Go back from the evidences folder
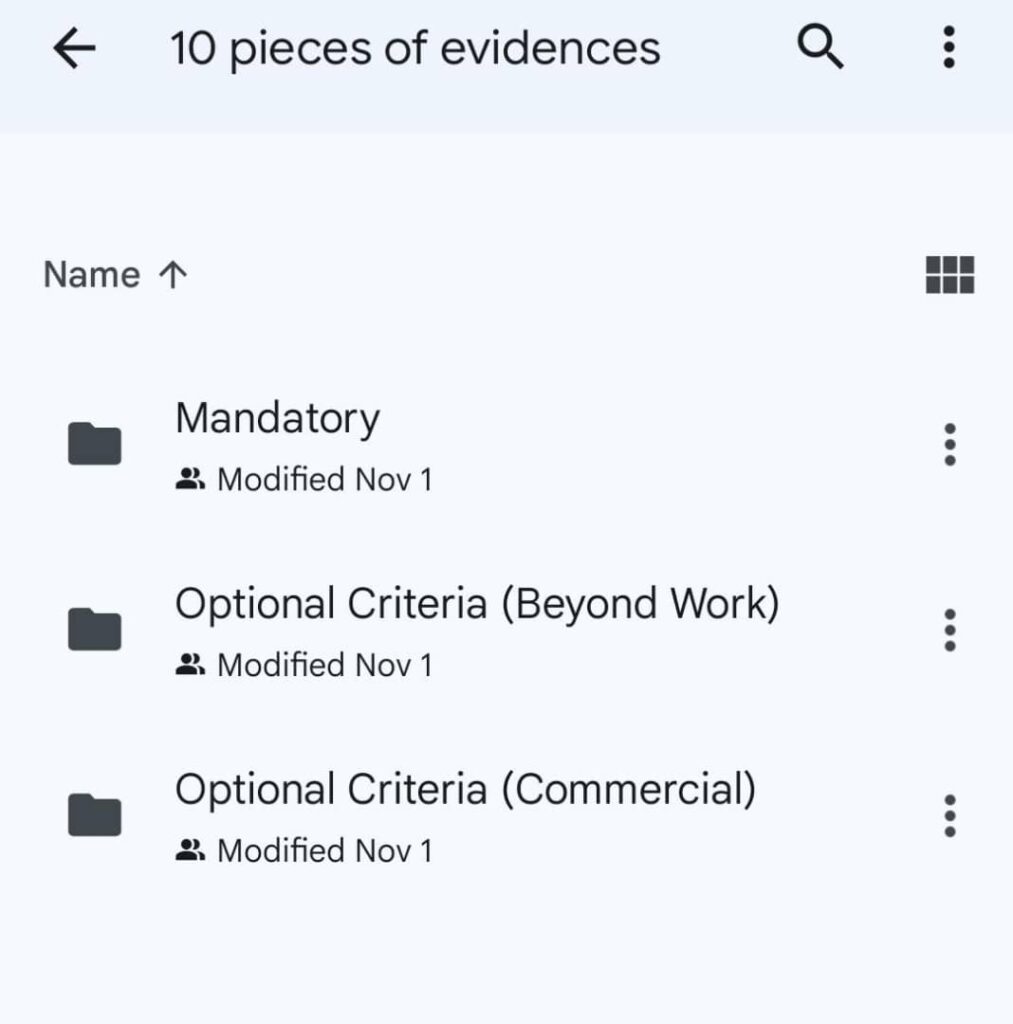Viewport: 1013px width, 1024px height. pos(74,49)
